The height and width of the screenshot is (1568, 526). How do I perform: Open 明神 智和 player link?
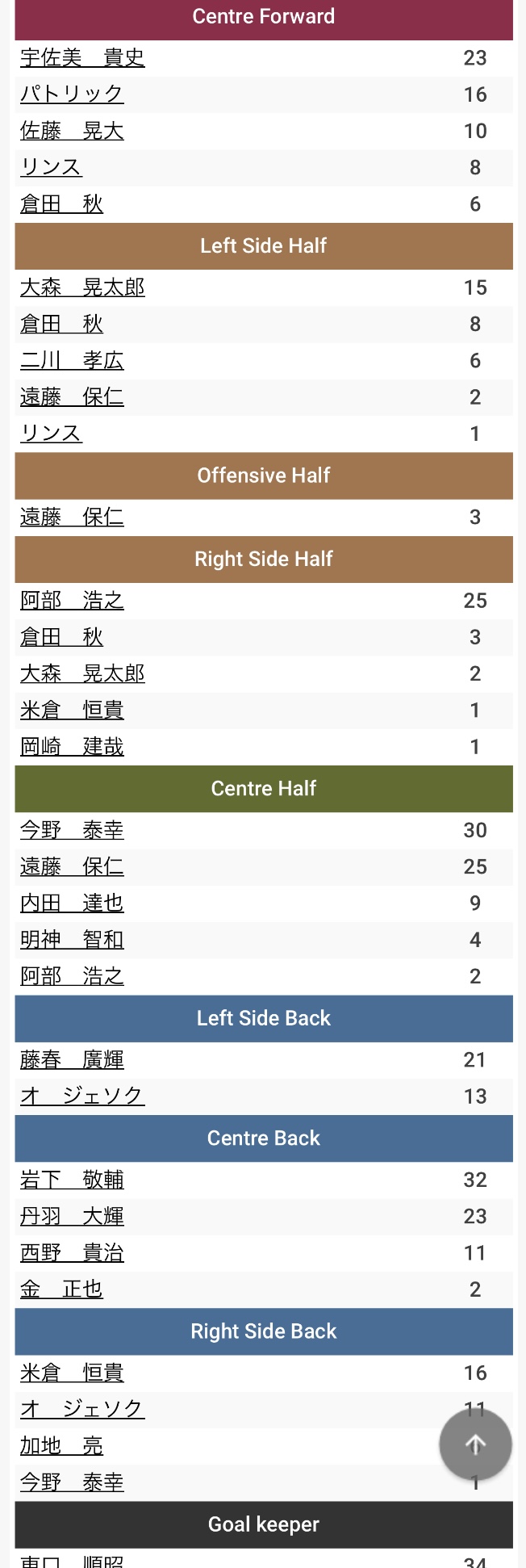click(72, 940)
